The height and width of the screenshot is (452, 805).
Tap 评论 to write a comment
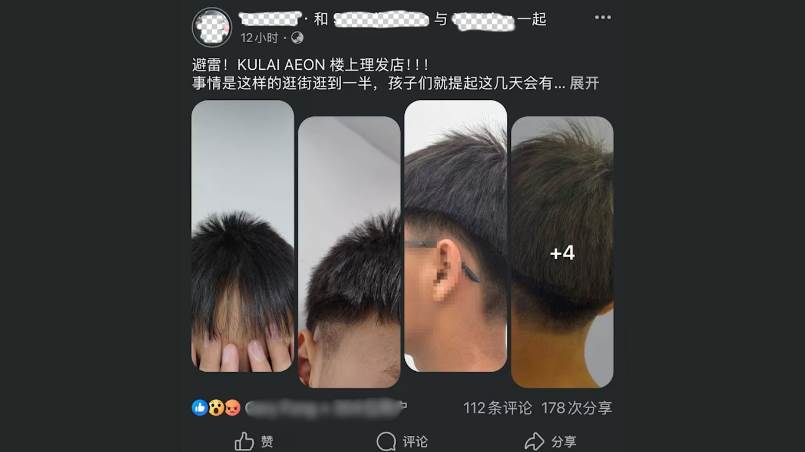click(x=402, y=441)
